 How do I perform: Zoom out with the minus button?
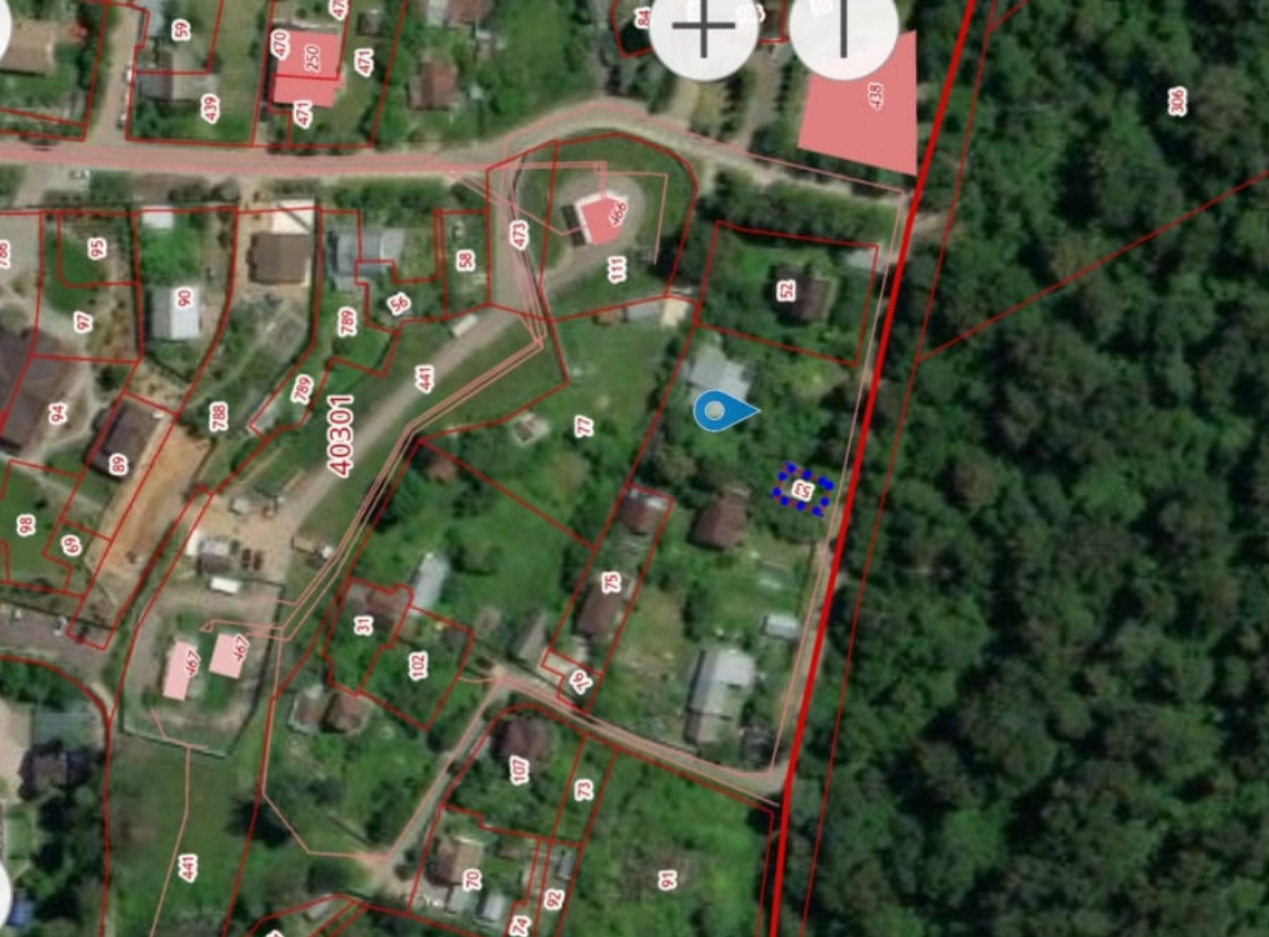coord(842,30)
